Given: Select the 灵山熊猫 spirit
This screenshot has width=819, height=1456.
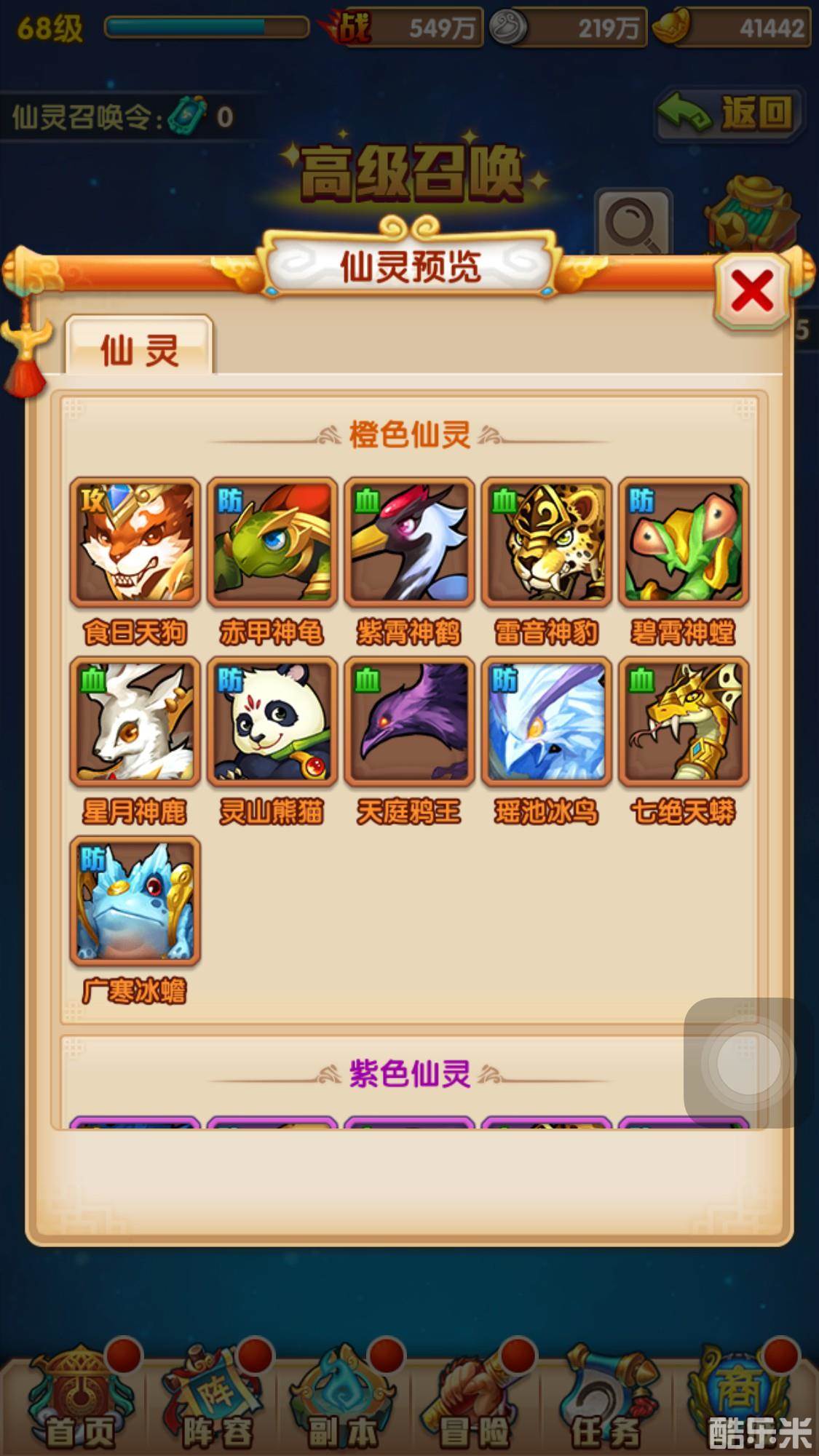Looking at the screenshot, I should (x=272, y=722).
